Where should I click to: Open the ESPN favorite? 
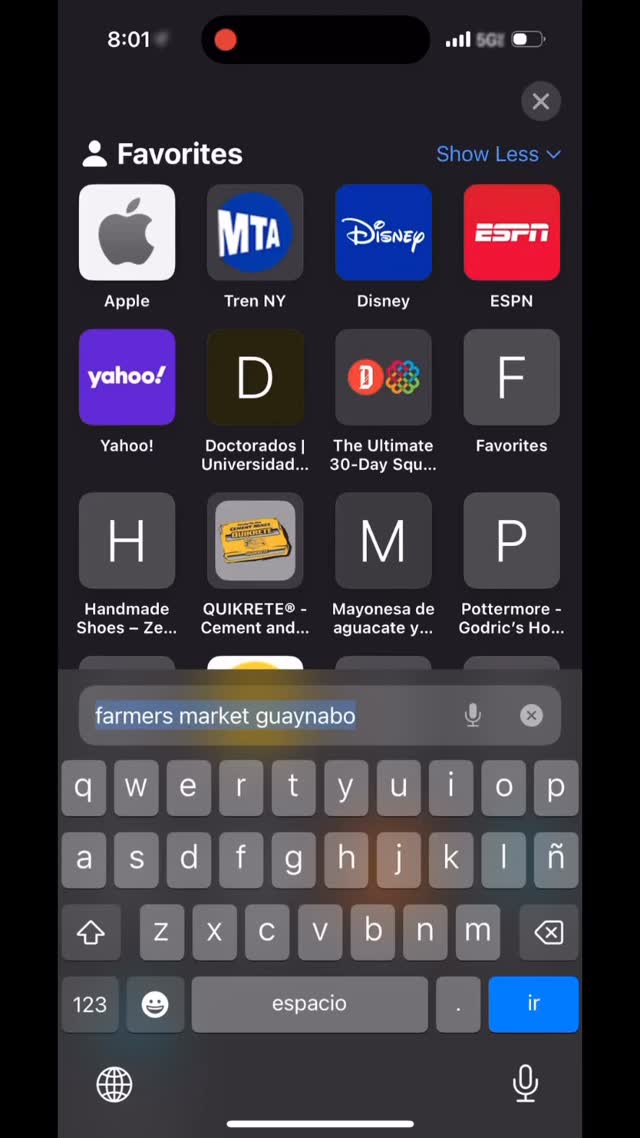pyautogui.click(x=511, y=233)
